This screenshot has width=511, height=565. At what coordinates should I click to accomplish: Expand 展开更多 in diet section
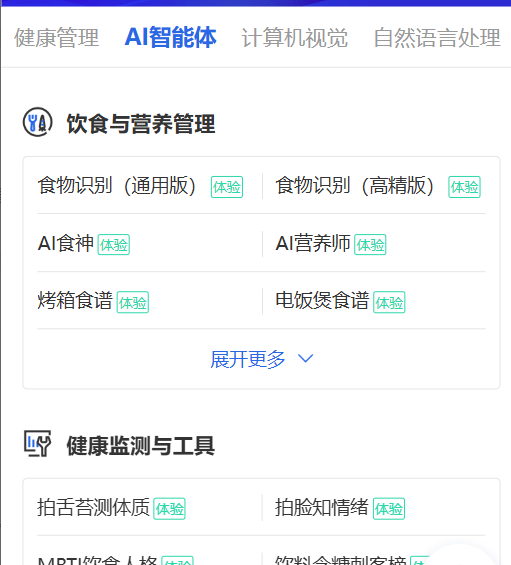[x=262, y=359]
